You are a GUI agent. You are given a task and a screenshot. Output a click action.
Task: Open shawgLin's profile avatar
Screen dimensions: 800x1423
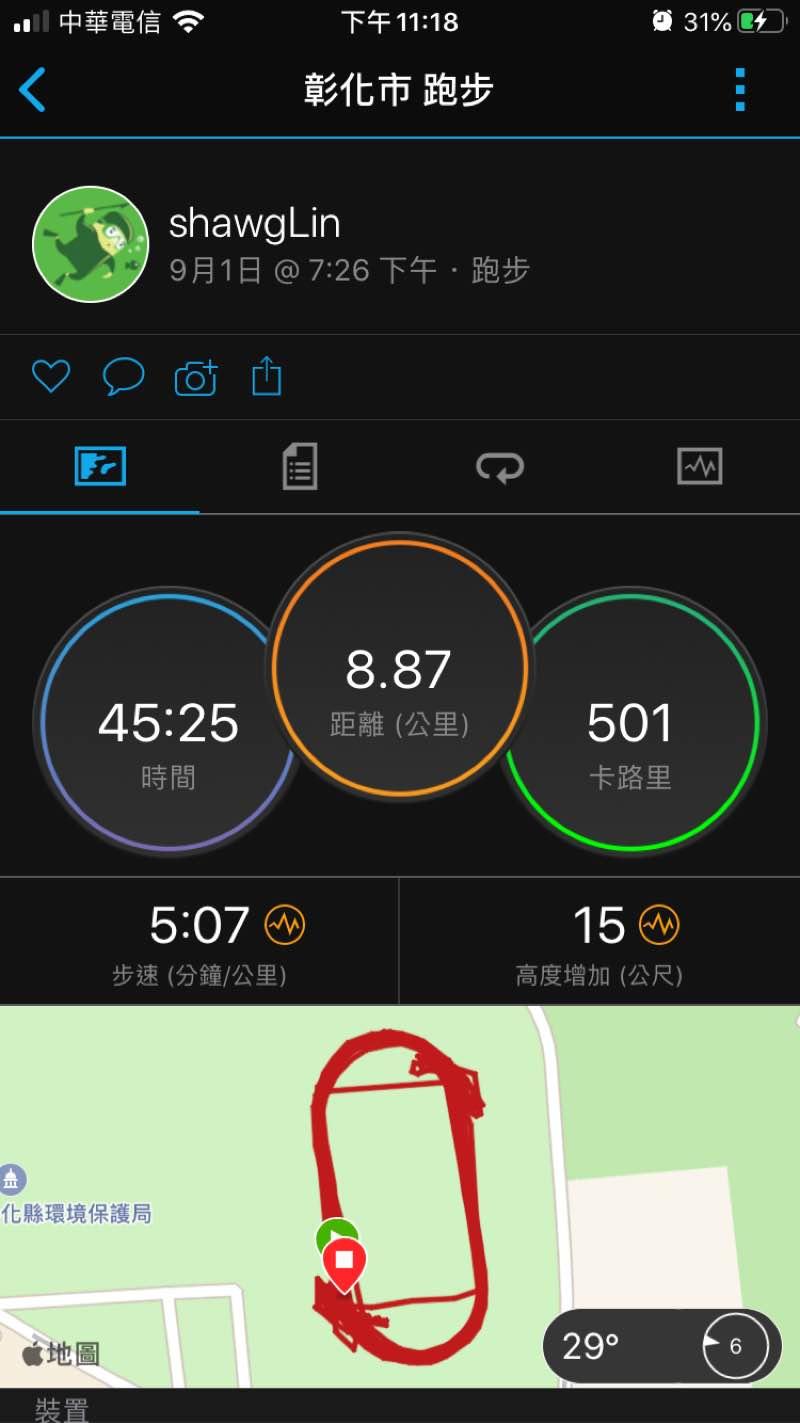[x=90, y=243]
